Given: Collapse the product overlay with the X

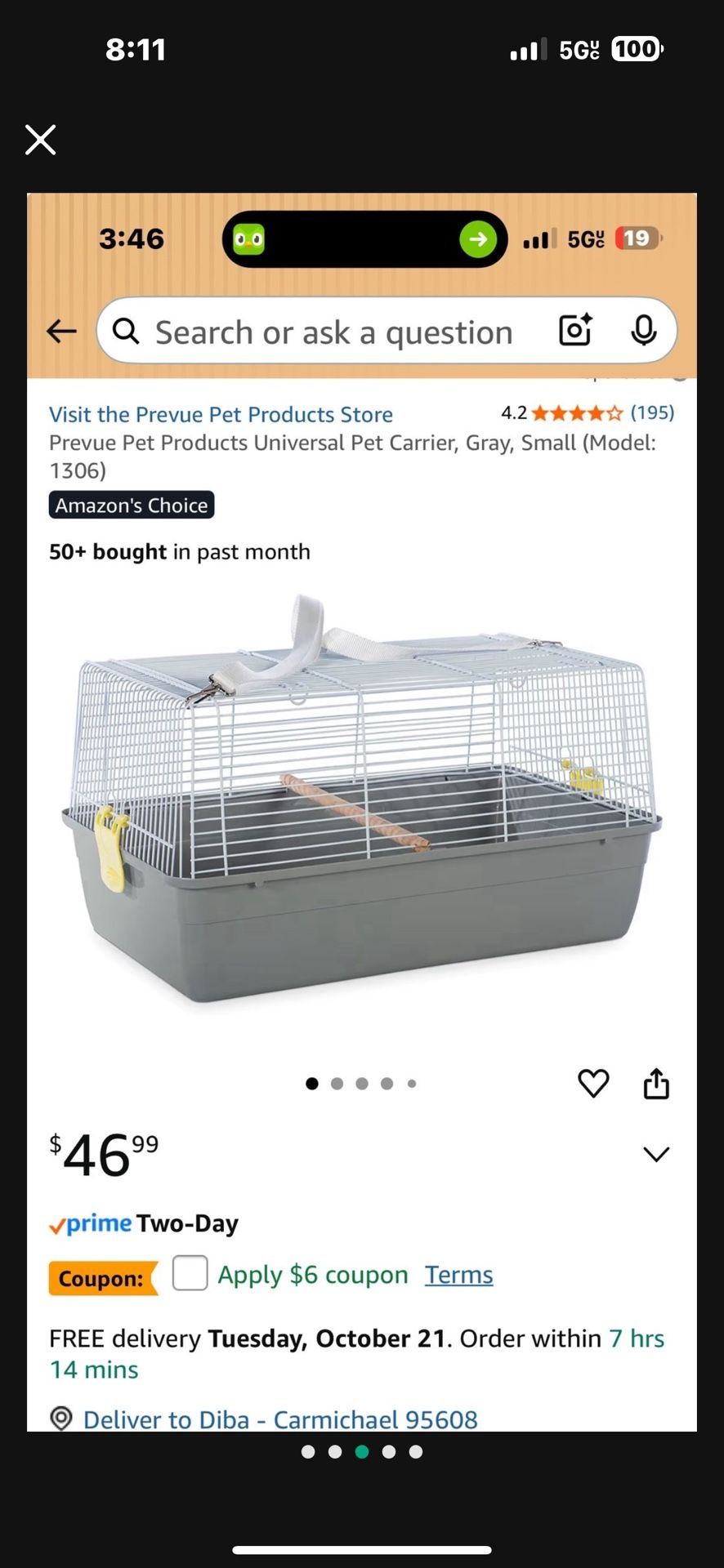Looking at the screenshot, I should coord(39,140).
